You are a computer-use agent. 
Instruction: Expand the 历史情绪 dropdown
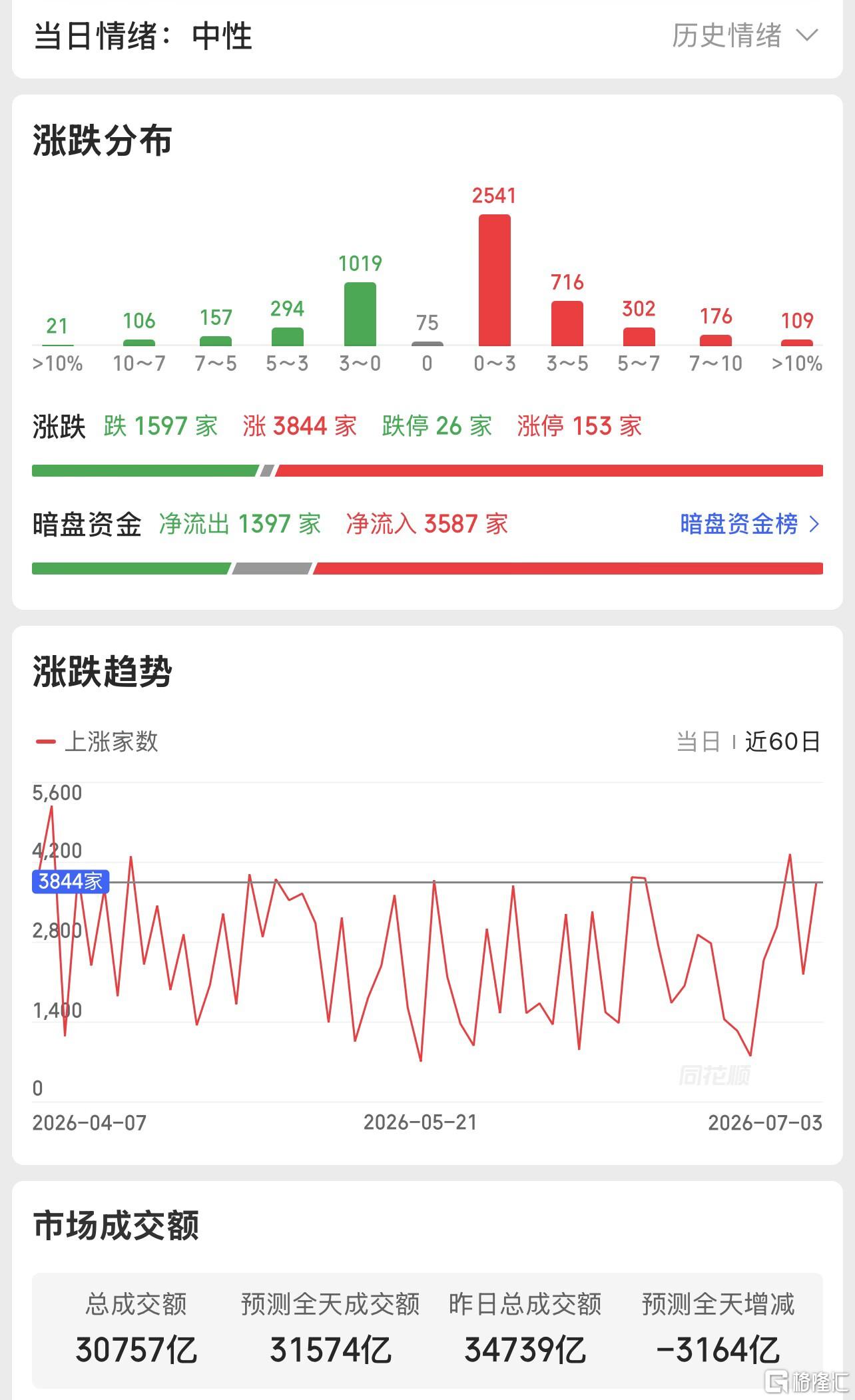(744, 36)
